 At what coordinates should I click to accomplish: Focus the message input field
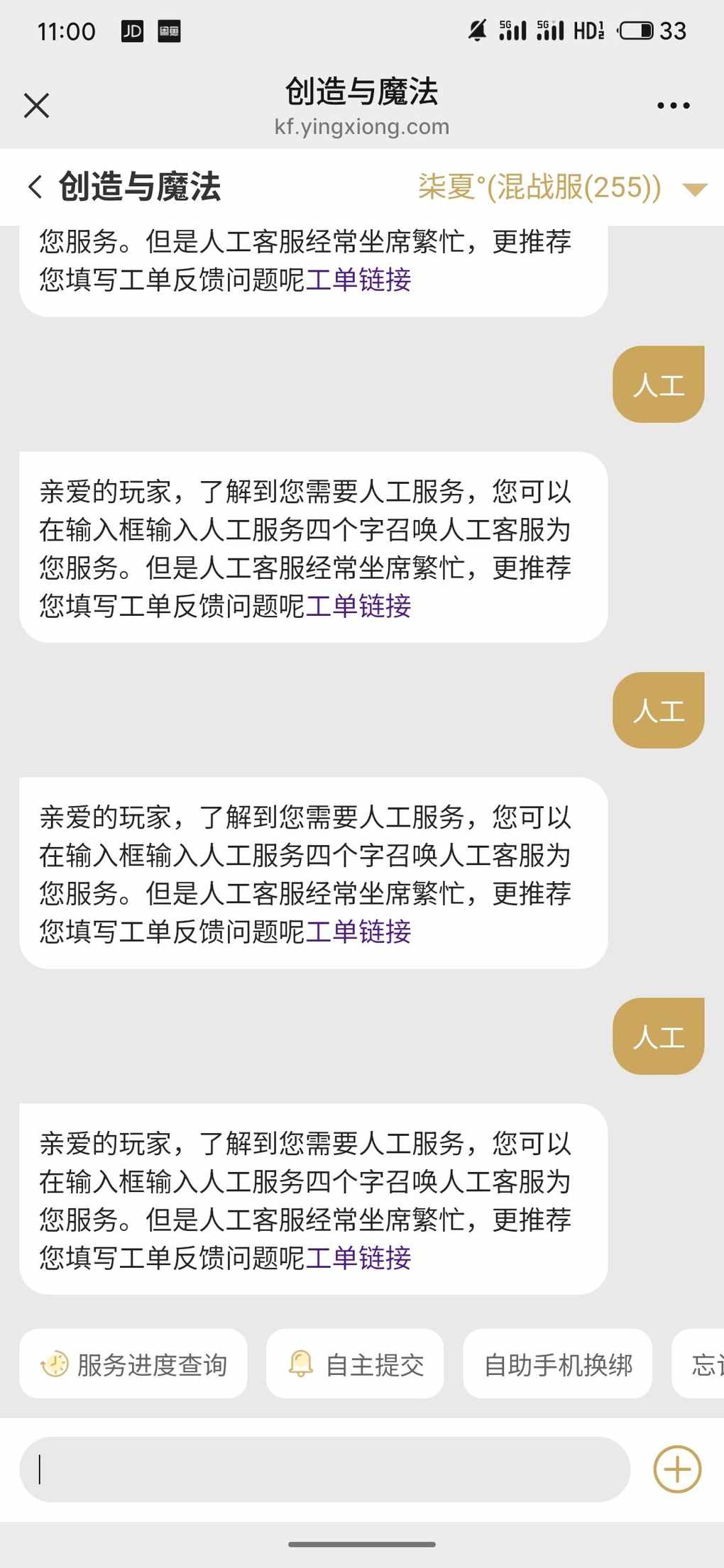(324, 1469)
